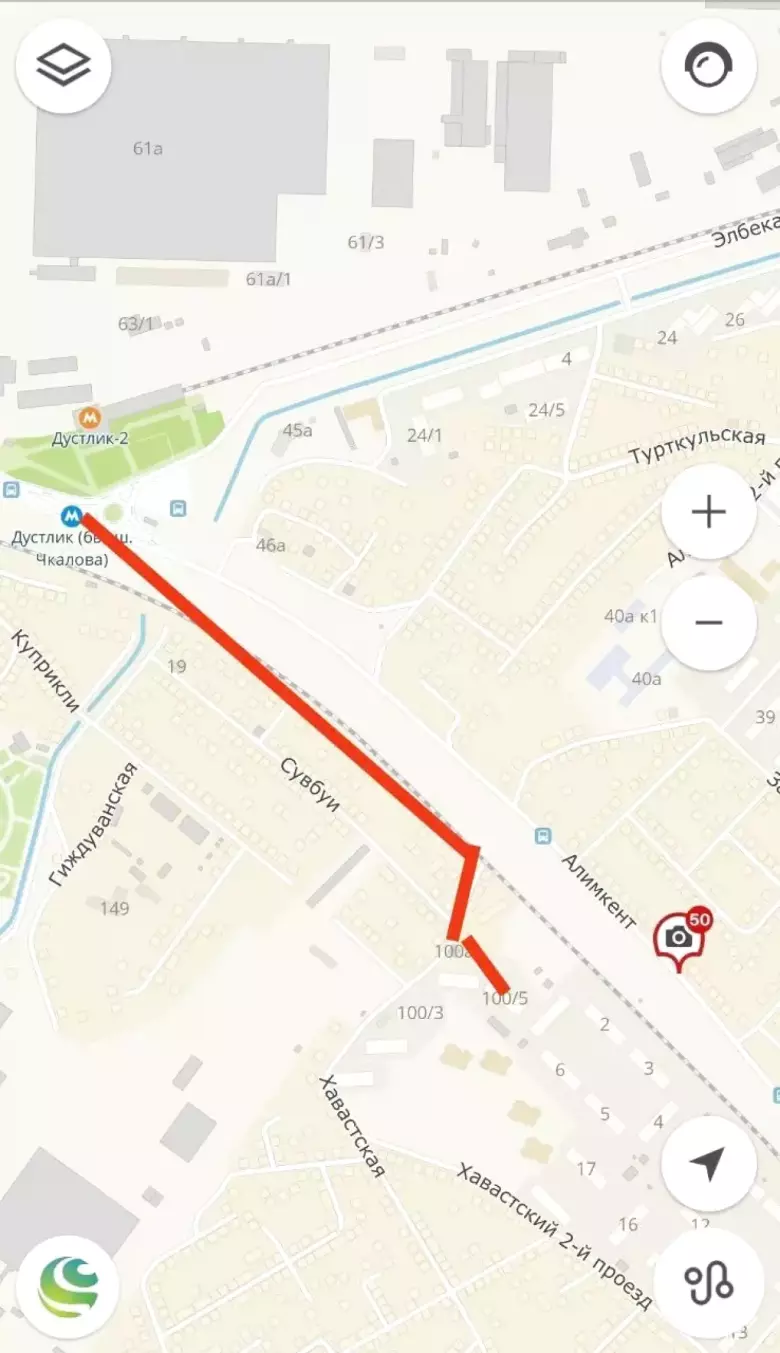780x1353 pixels.
Task: Tap the compass orientation button
Action: [708, 65]
